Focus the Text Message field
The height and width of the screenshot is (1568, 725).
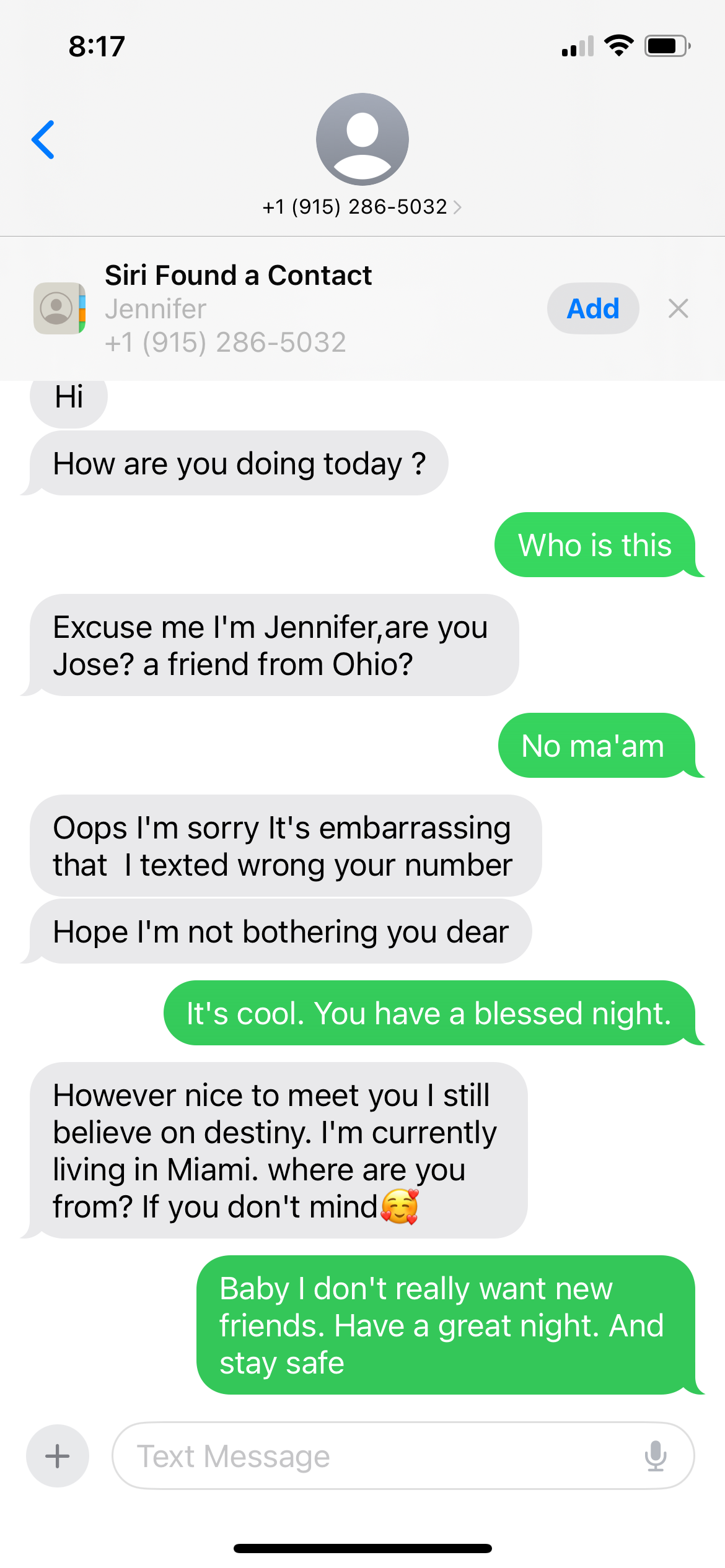click(372, 1455)
